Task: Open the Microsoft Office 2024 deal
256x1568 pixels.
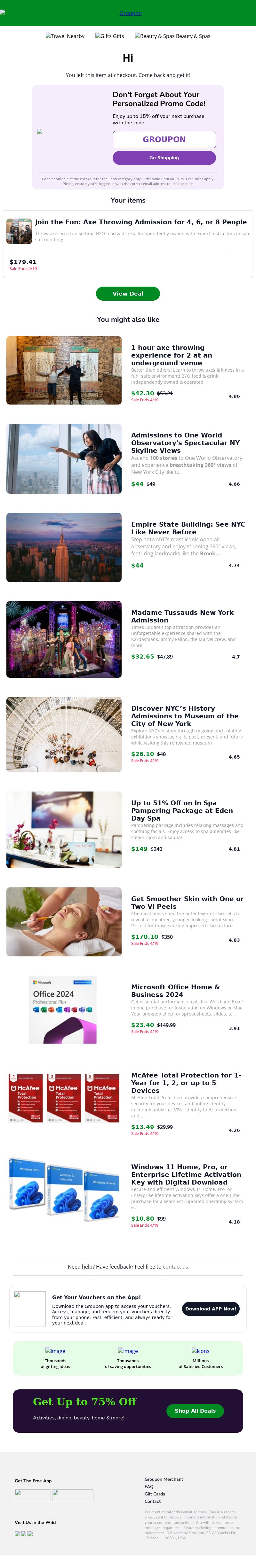Action: point(175,990)
